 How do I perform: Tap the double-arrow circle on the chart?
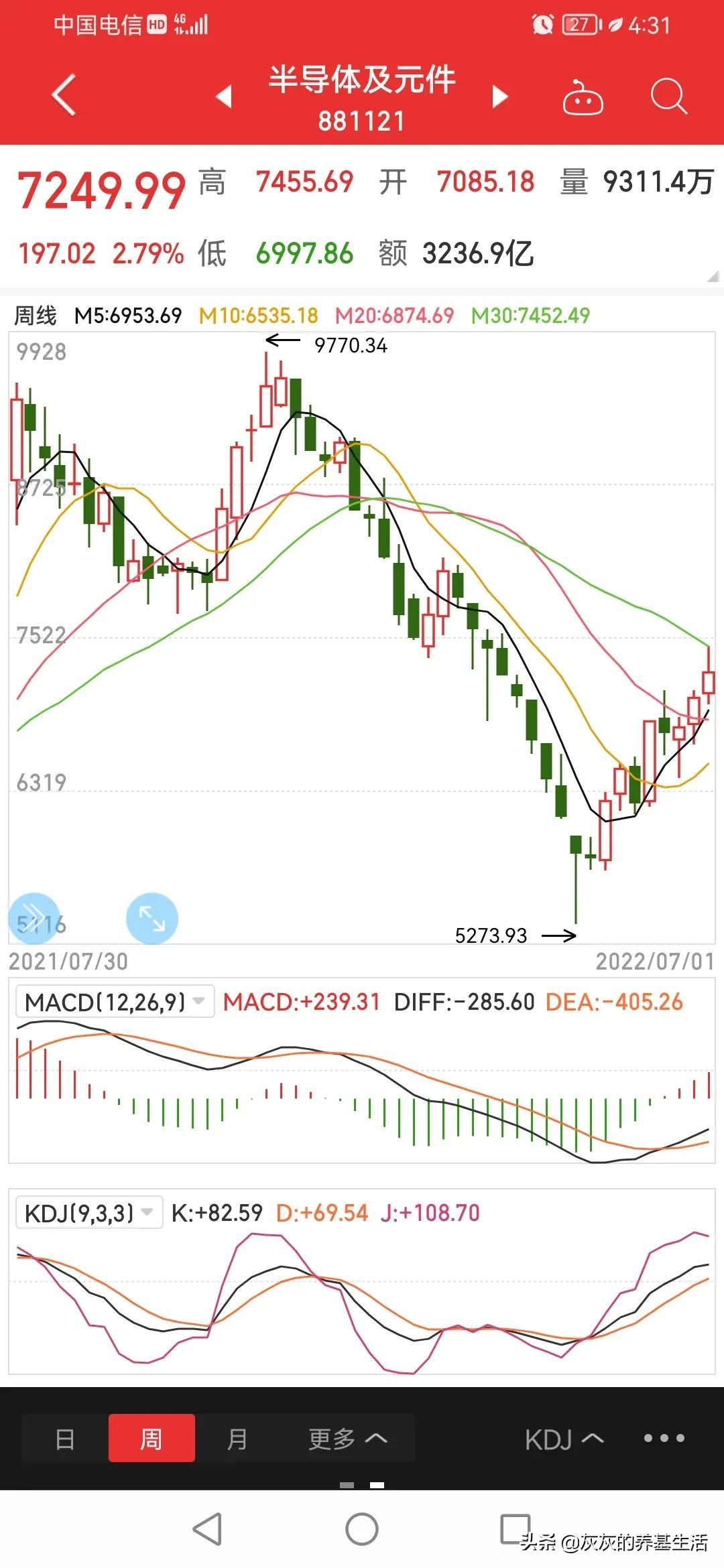(x=34, y=918)
